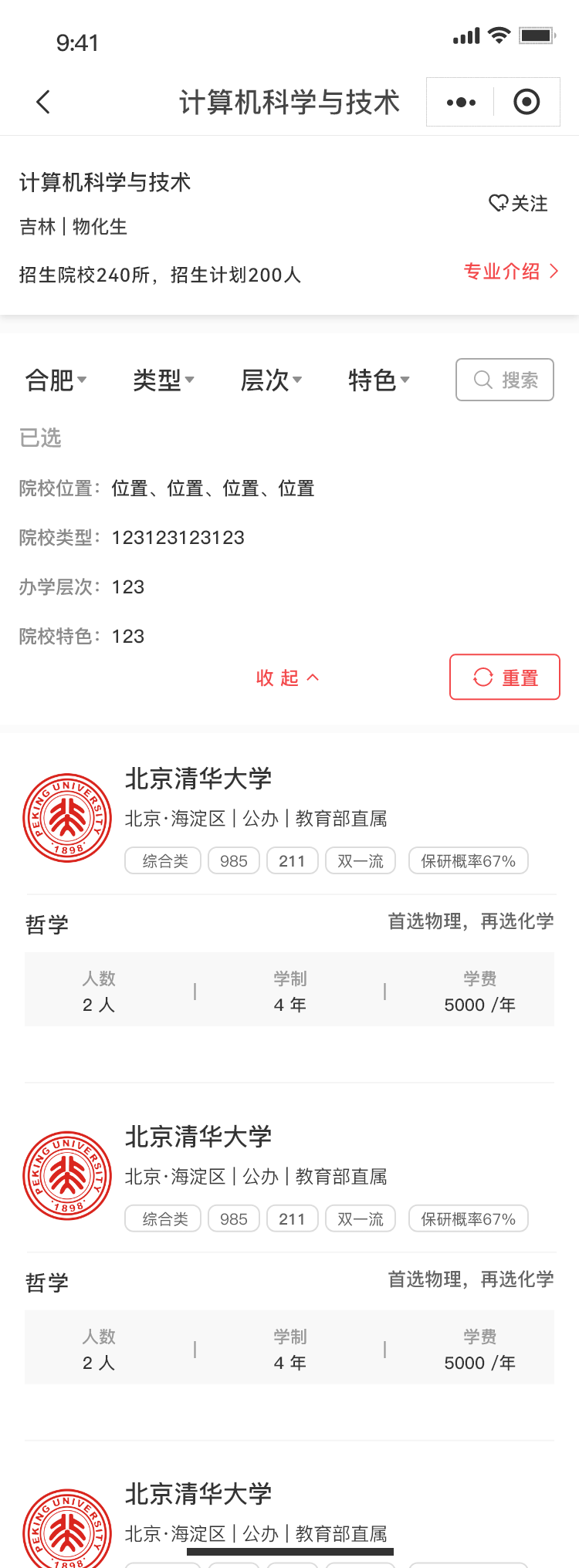Open the 专业介绍 link
The height and width of the screenshot is (1568, 579).
510,272
